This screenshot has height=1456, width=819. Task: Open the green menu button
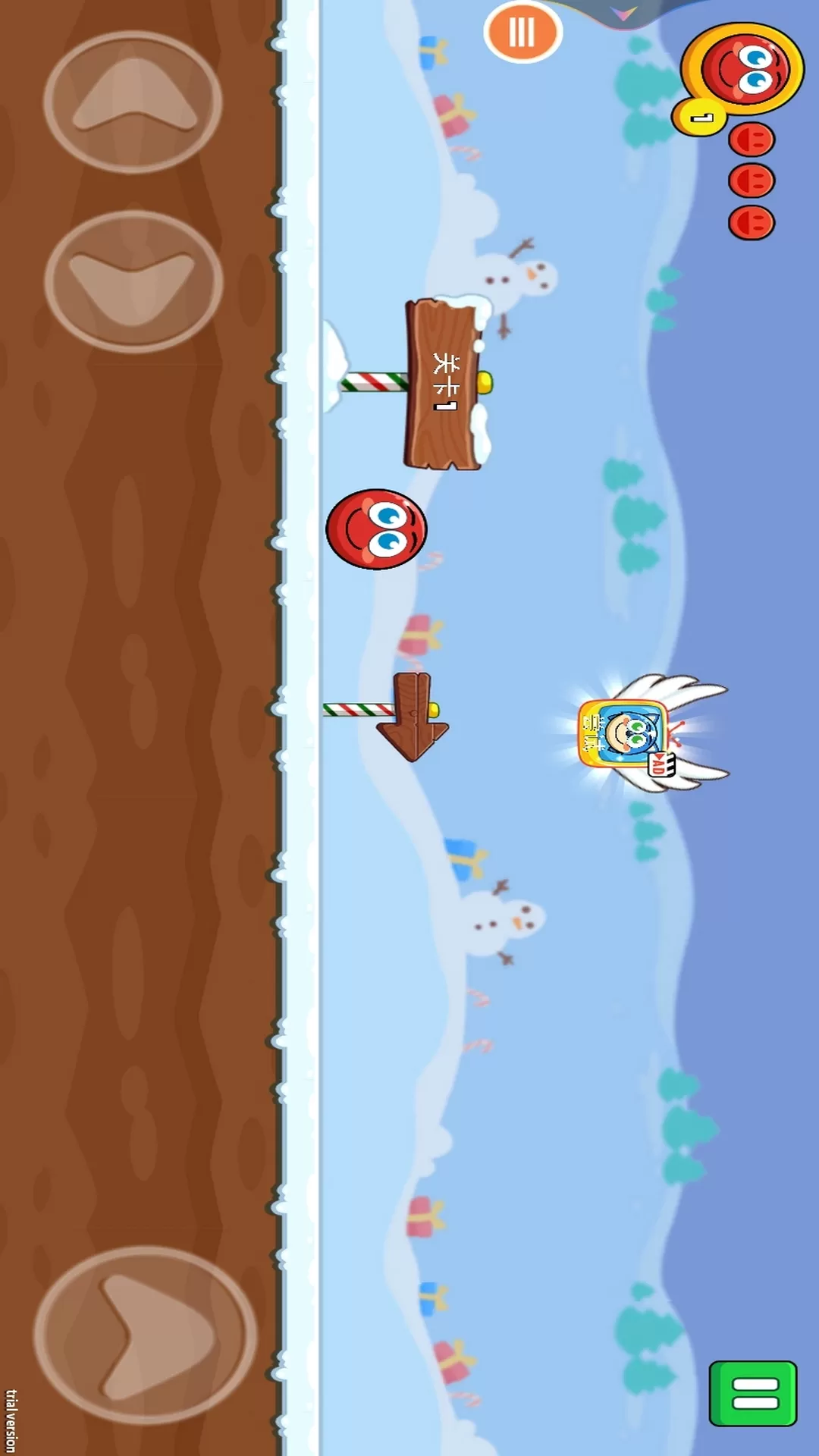pyautogui.click(x=753, y=1394)
